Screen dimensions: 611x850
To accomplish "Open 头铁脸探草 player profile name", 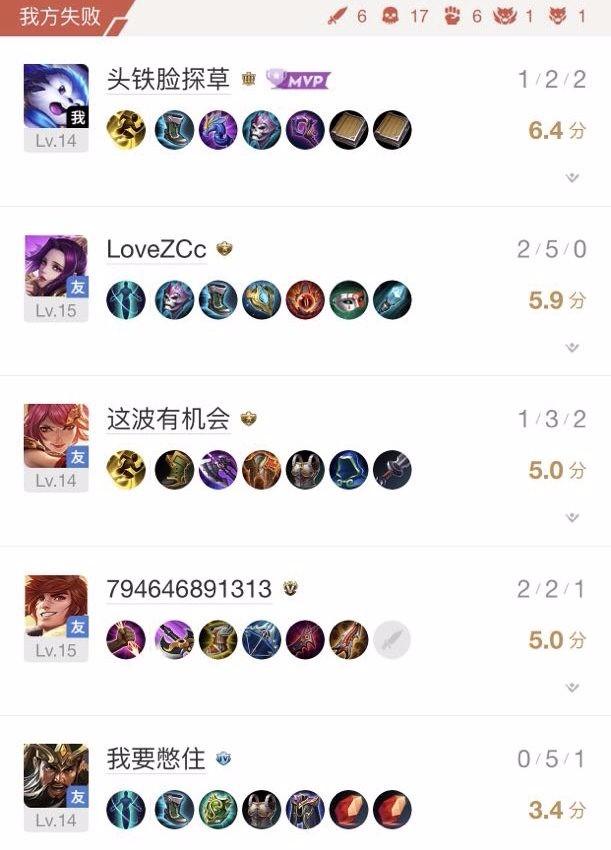I will [x=168, y=80].
